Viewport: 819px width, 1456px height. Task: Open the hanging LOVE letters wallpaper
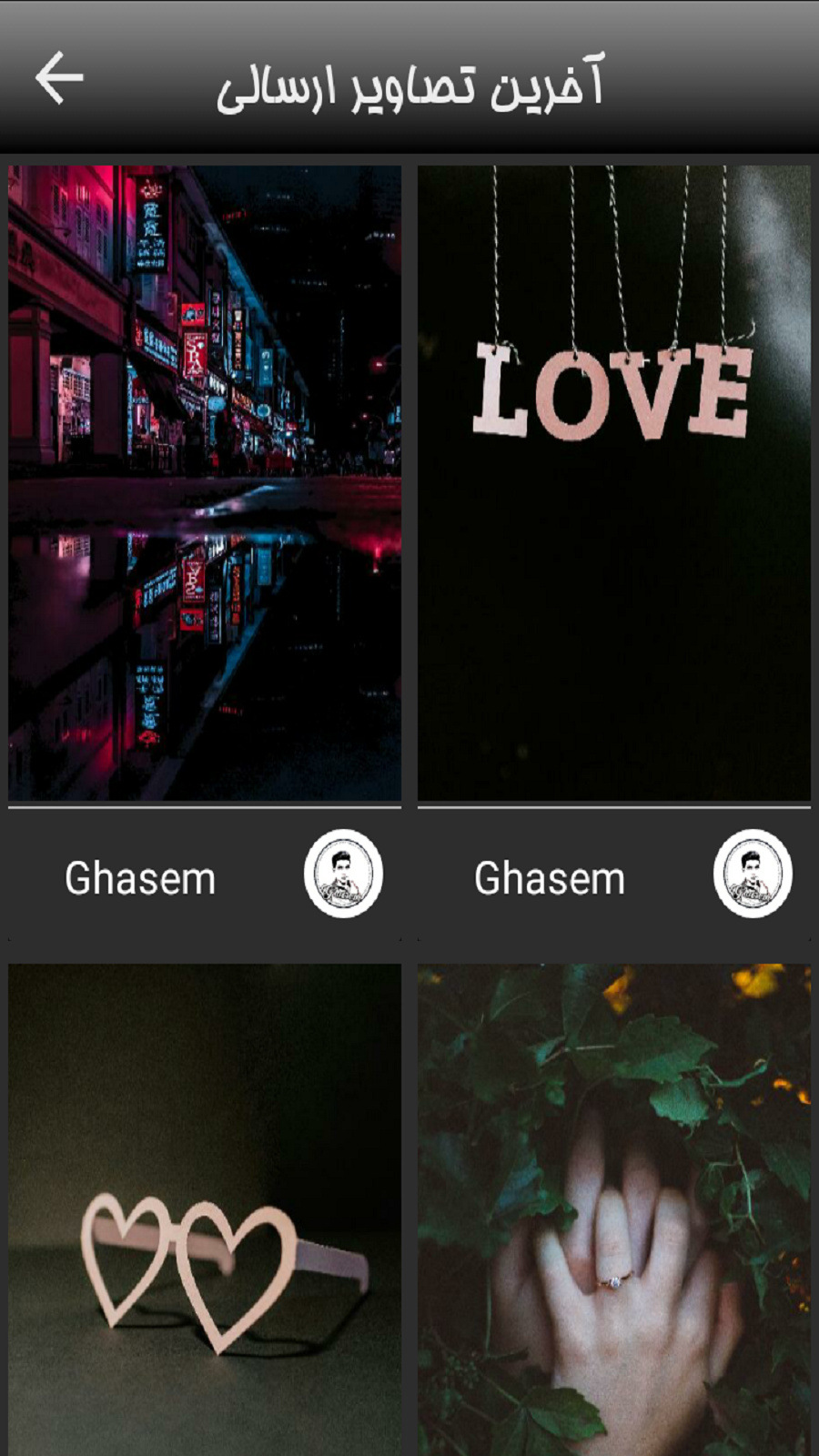pos(614,482)
